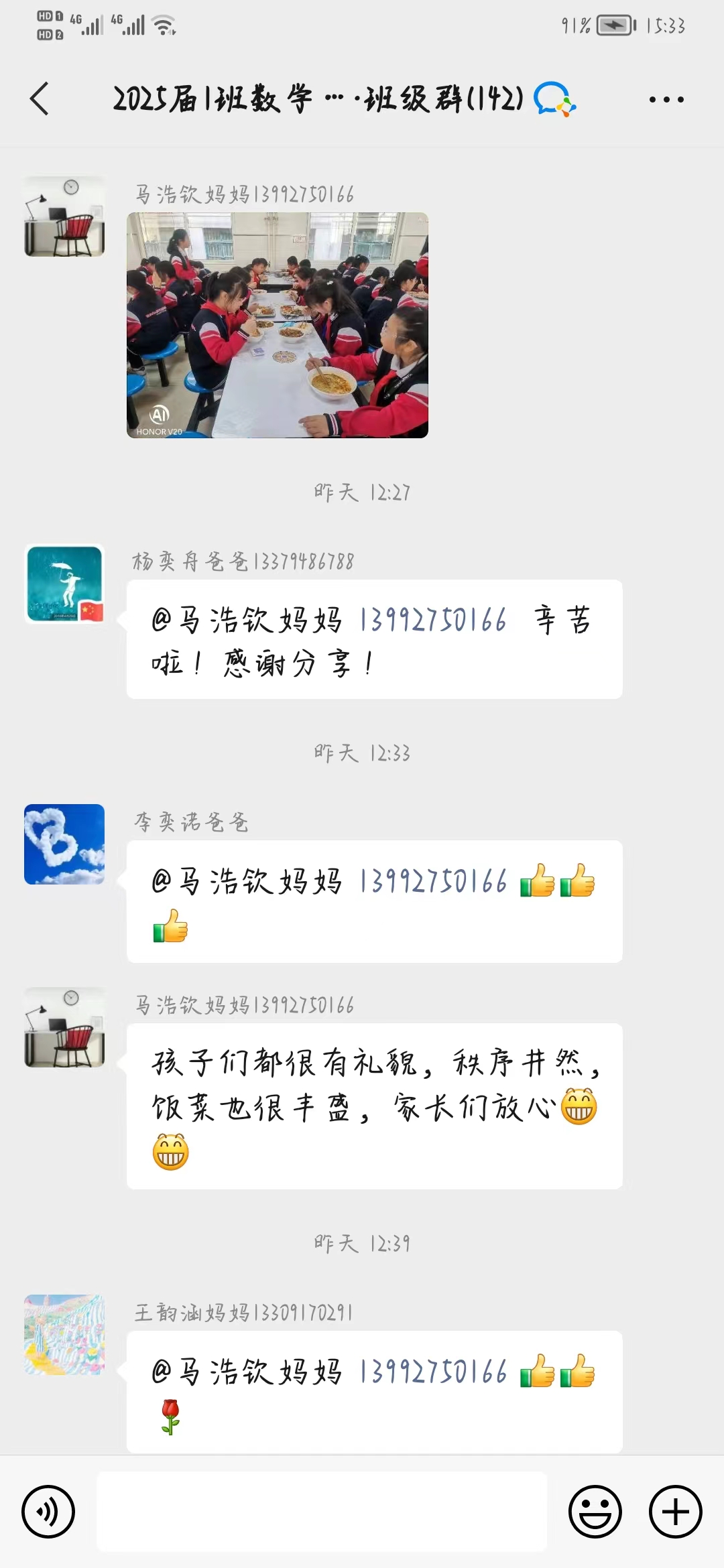View 李奕诺爸爸's cloud-heart avatar

tap(64, 844)
